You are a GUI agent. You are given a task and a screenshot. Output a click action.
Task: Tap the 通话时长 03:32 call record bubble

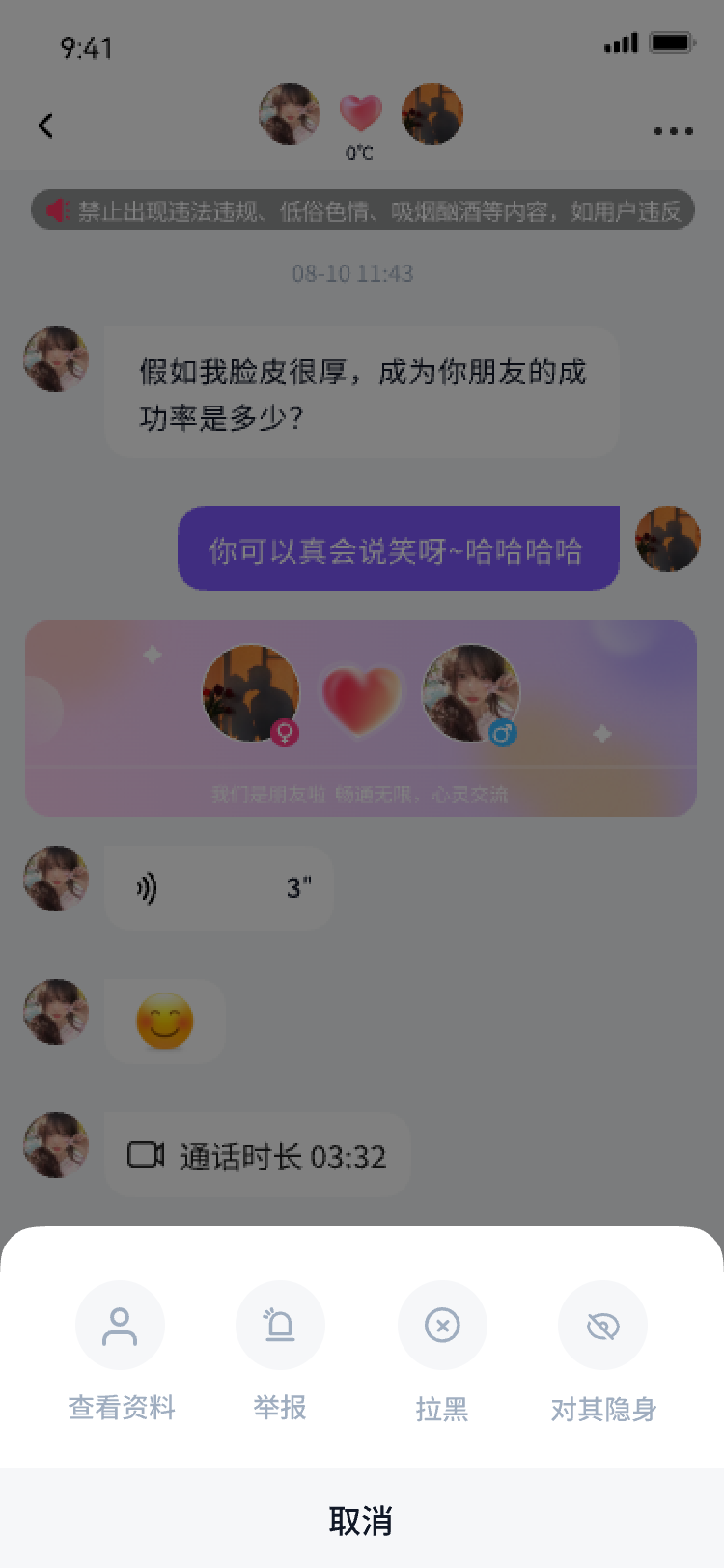258,1154
